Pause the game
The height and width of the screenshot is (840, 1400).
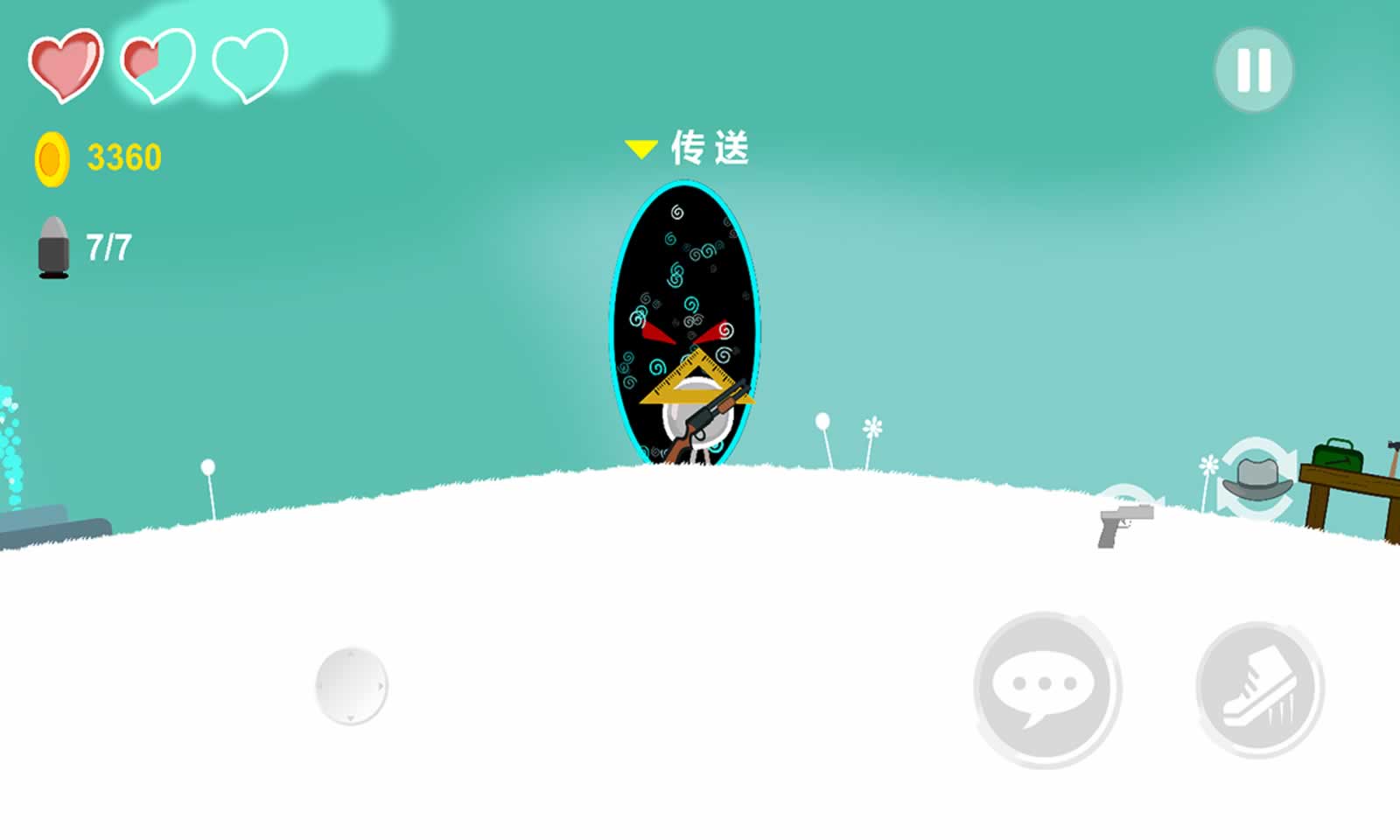(1253, 70)
